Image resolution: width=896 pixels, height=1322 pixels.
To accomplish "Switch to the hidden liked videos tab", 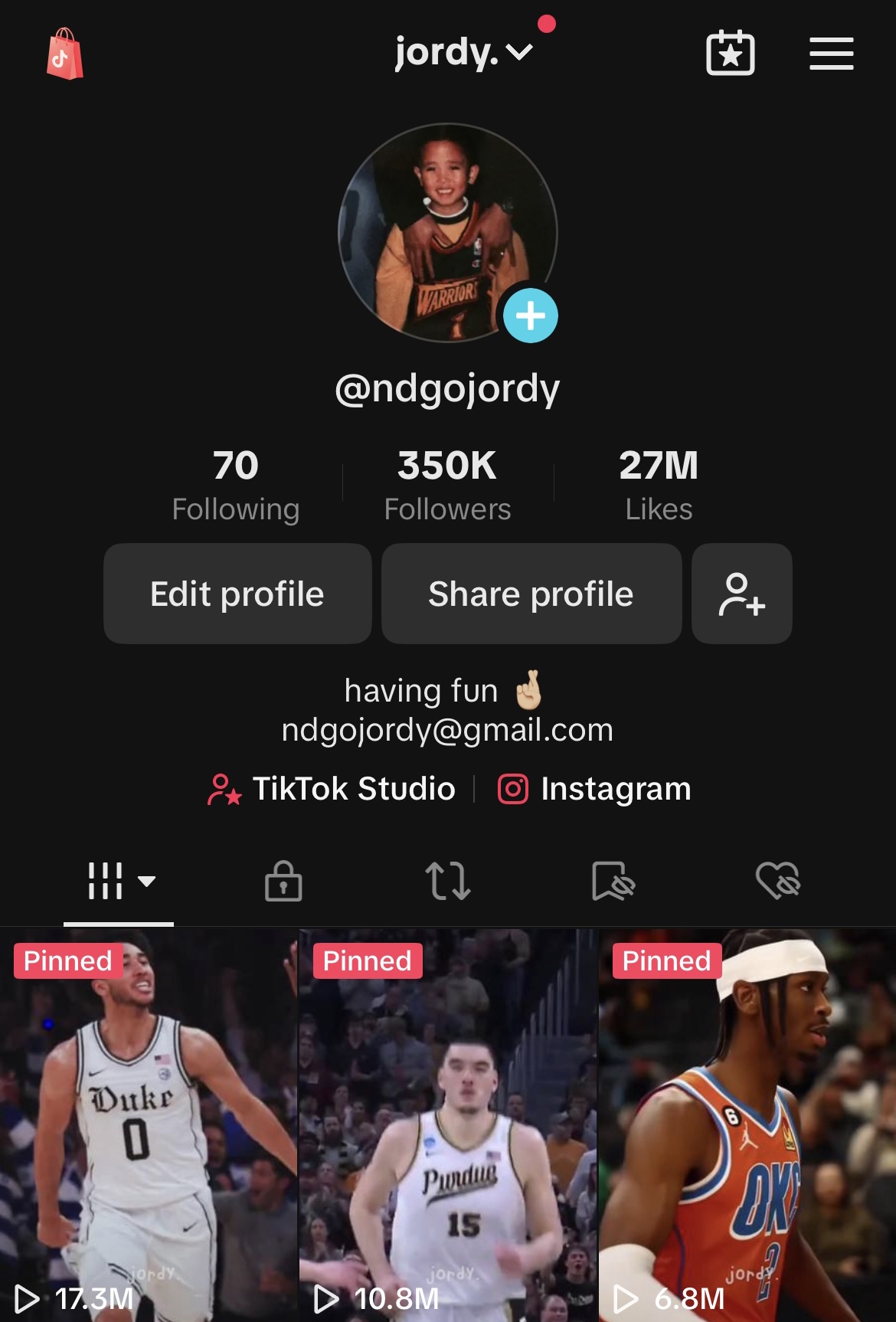I will 777,881.
